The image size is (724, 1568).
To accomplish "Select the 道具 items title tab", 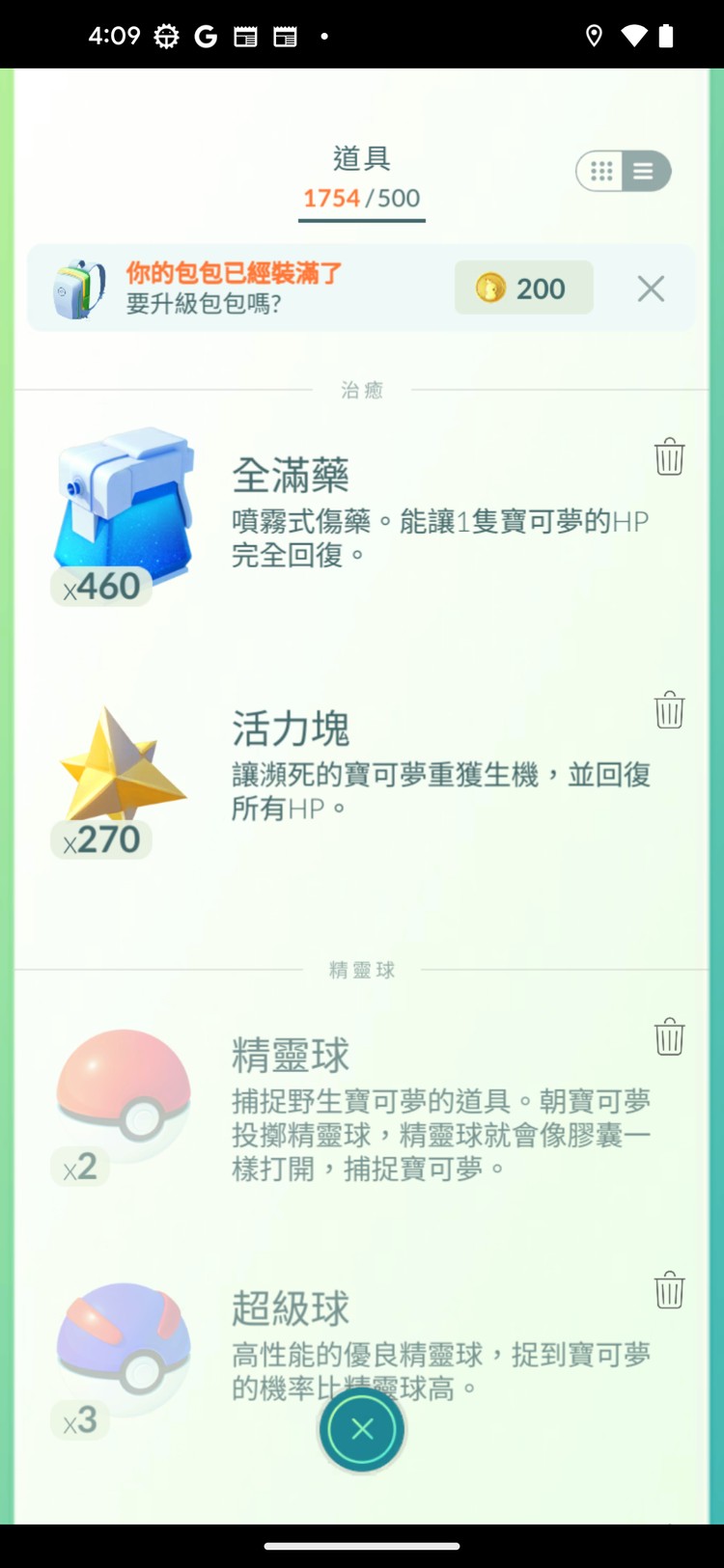I will [362, 157].
